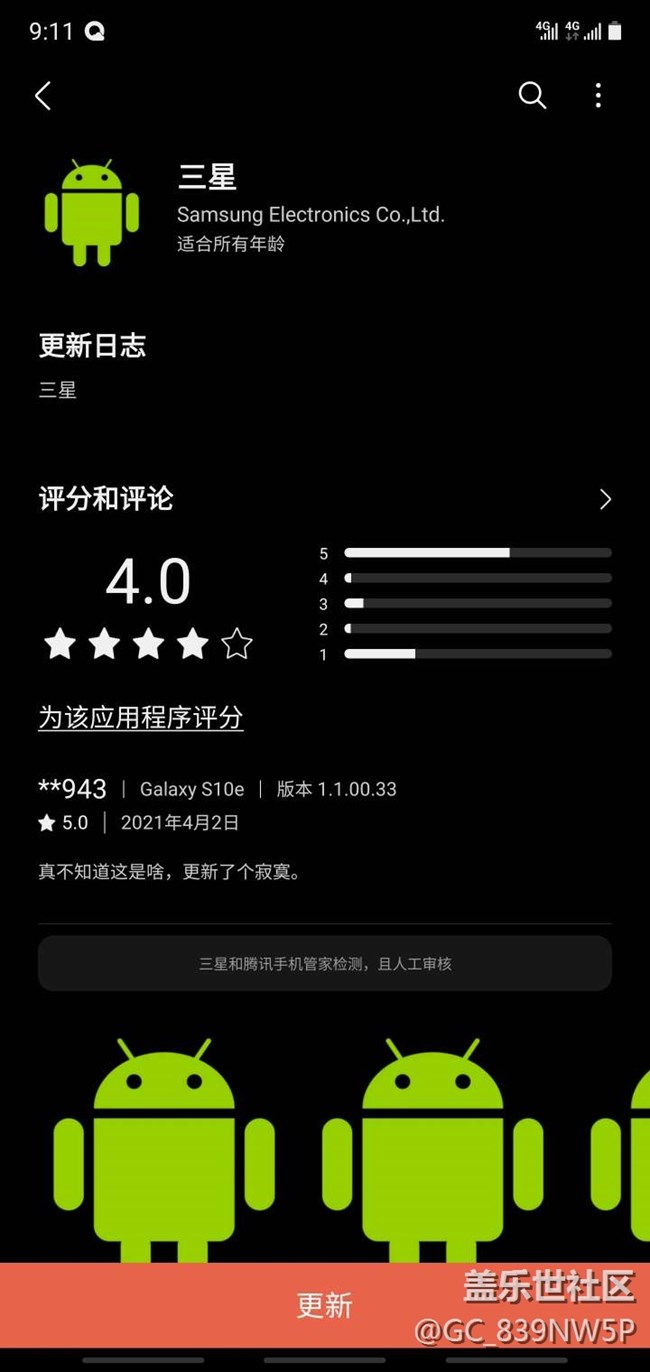Open the first Android robot screenshot preview
The height and width of the screenshot is (1372, 650).
point(164,1150)
